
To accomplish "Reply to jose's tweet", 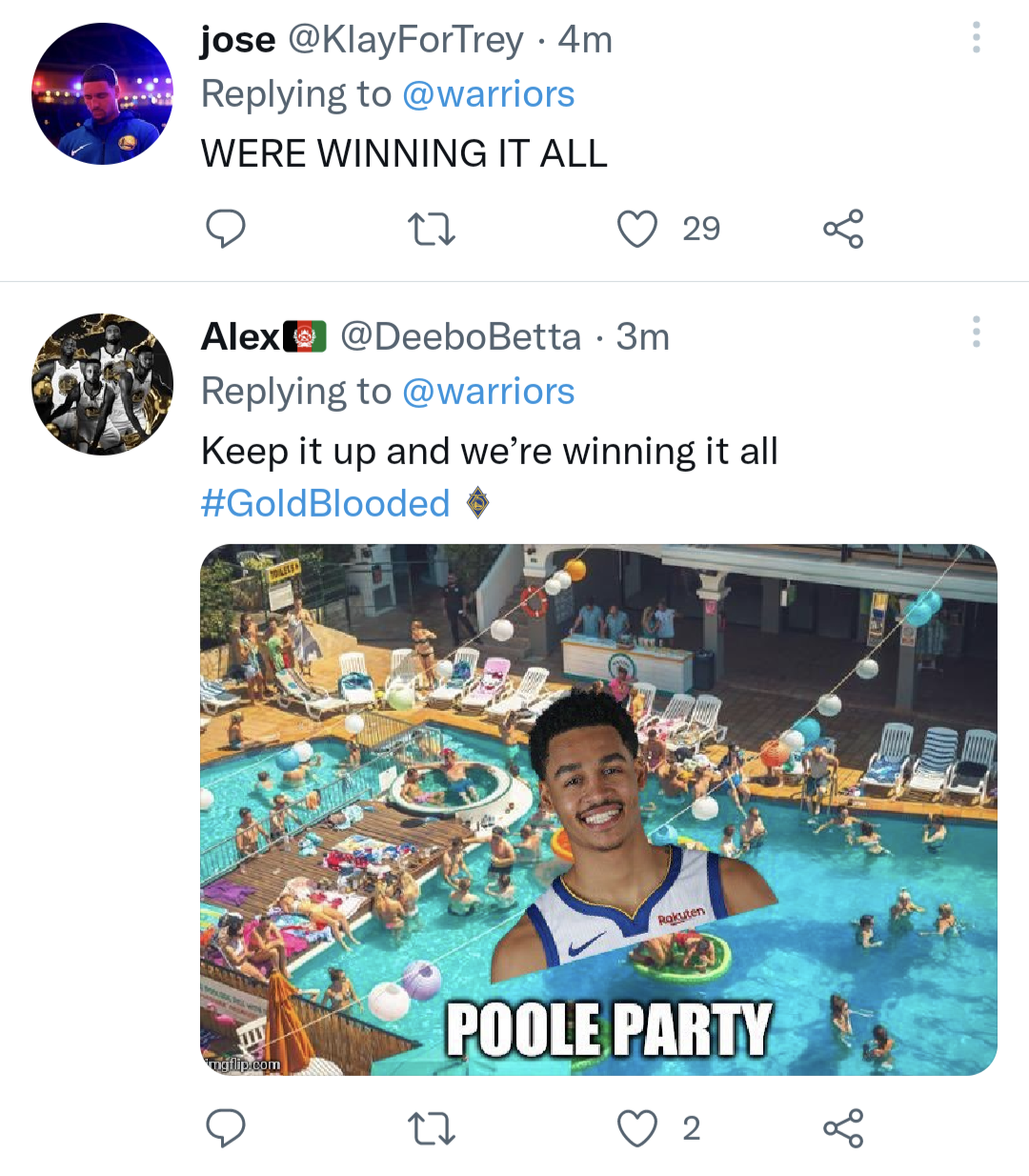I will click(226, 229).
